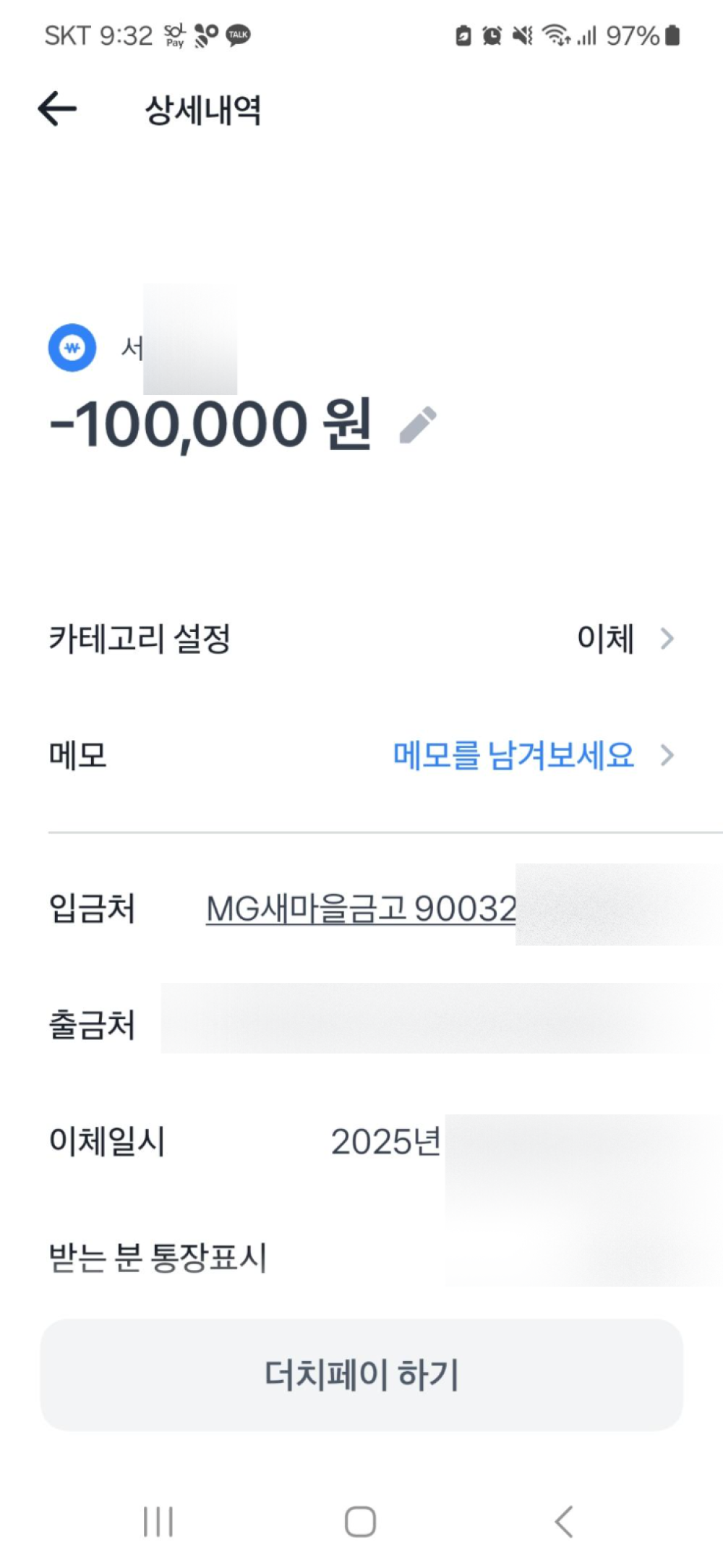Open the 카테고리 설정 row
Viewport: 723px width, 1568px height.
click(x=361, y=639)
